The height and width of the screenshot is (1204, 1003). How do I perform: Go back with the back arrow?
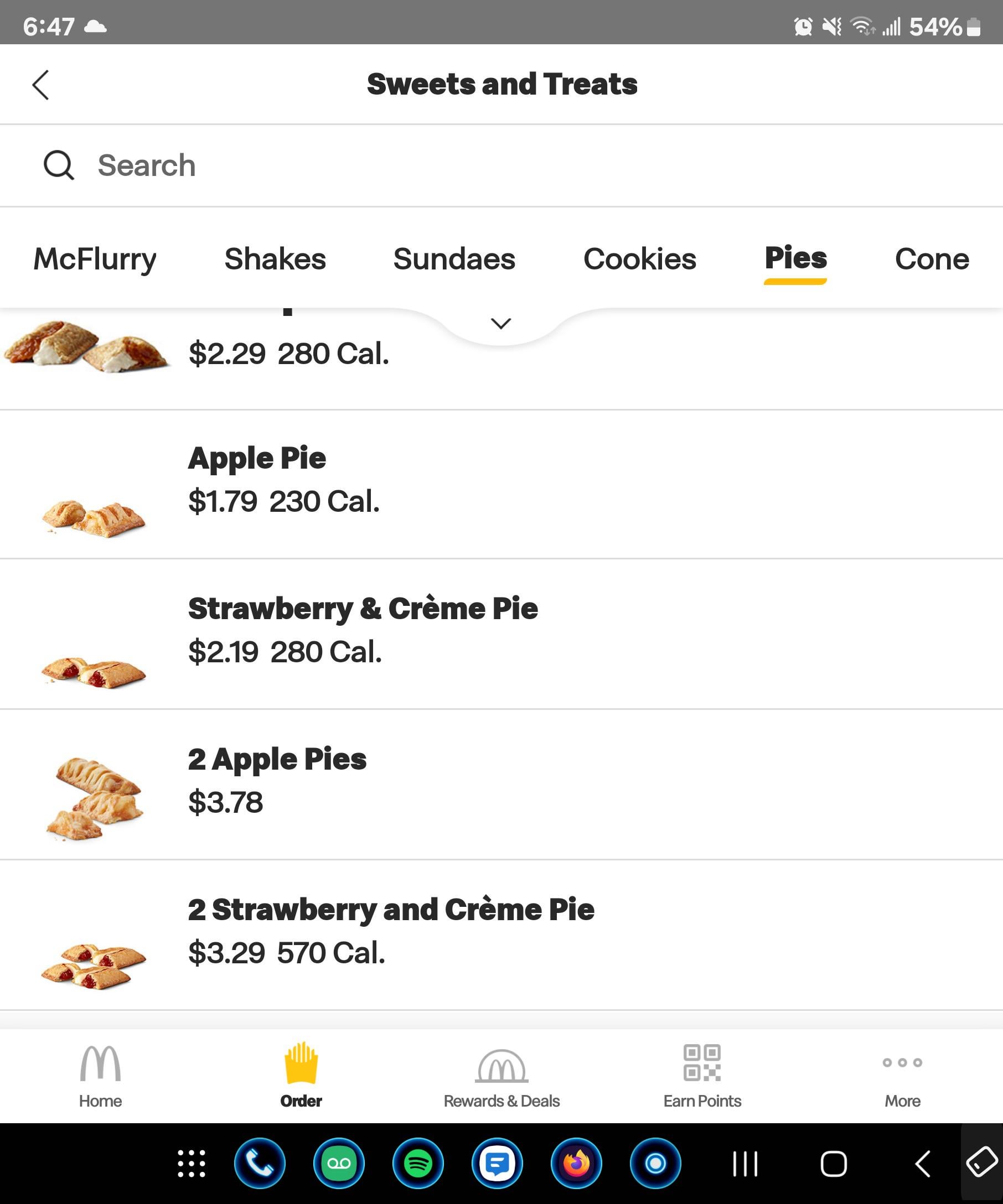(40, 84)
